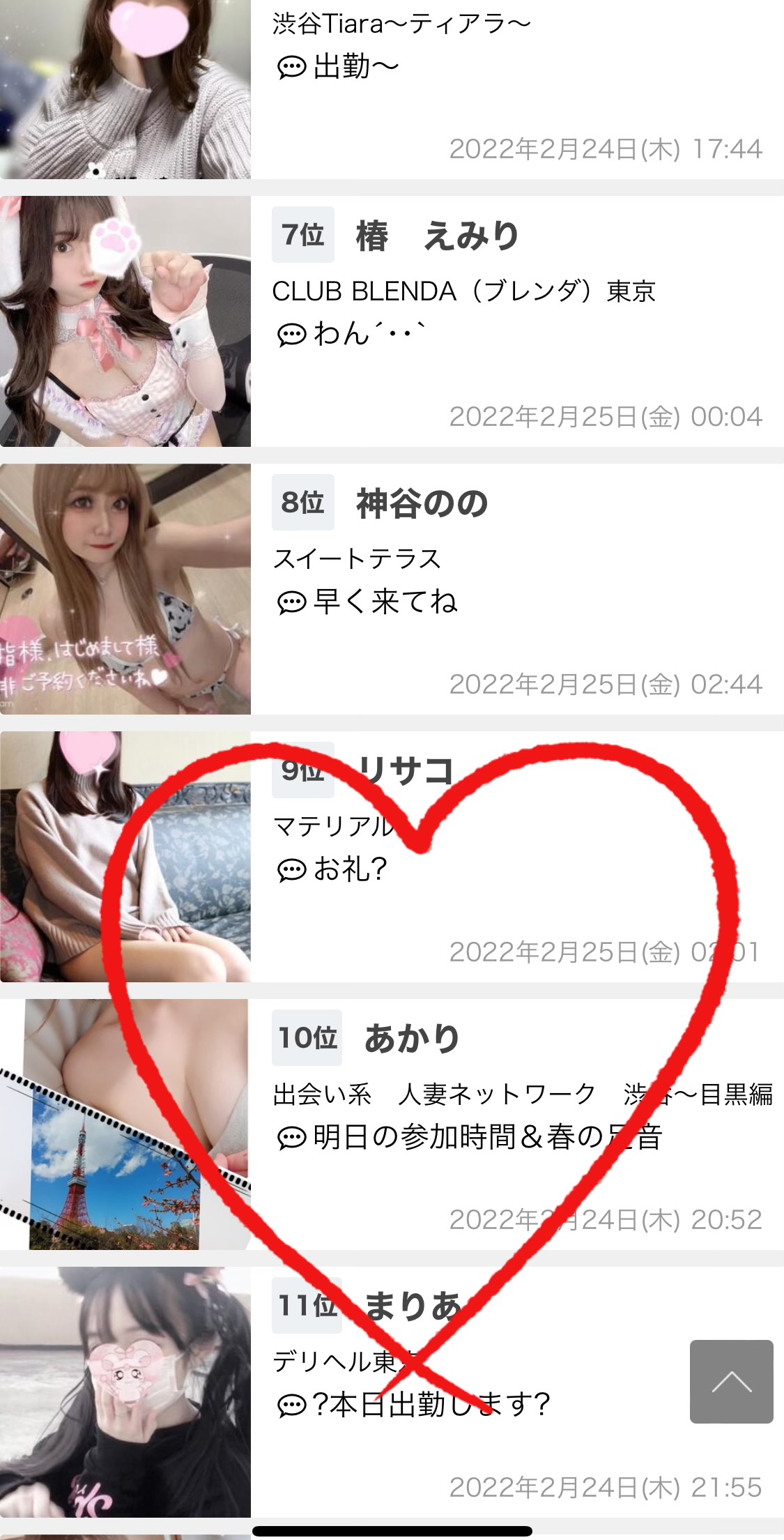The width and height of the screenshot is (784, 1540).
Task: Open 神谷のの's 8位 entry
Action: click(392, 589)
